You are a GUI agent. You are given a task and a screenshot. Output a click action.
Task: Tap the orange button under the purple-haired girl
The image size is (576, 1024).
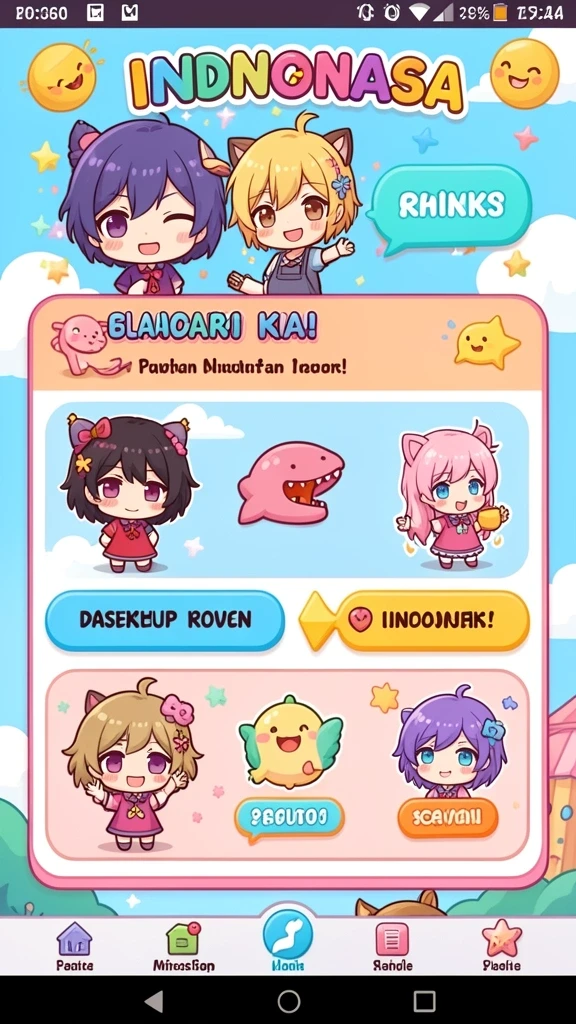click(x=447, y=818)
